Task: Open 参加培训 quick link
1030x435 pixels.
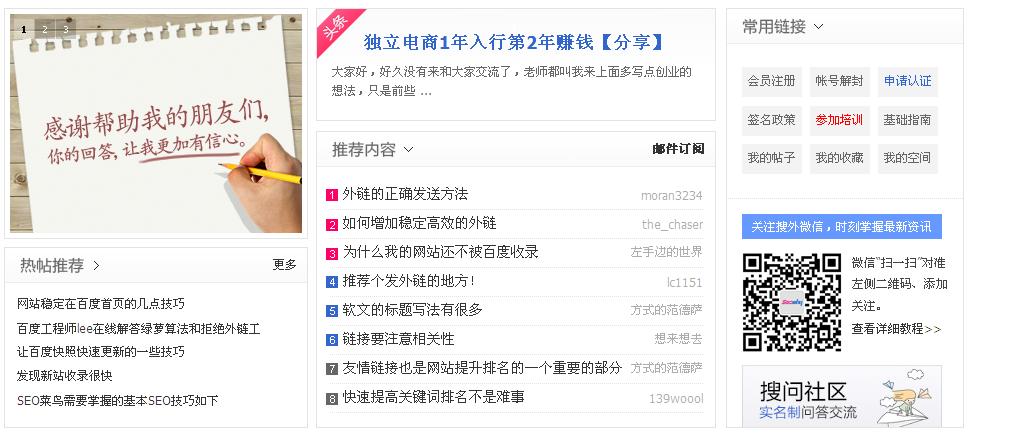Action: 839,120
